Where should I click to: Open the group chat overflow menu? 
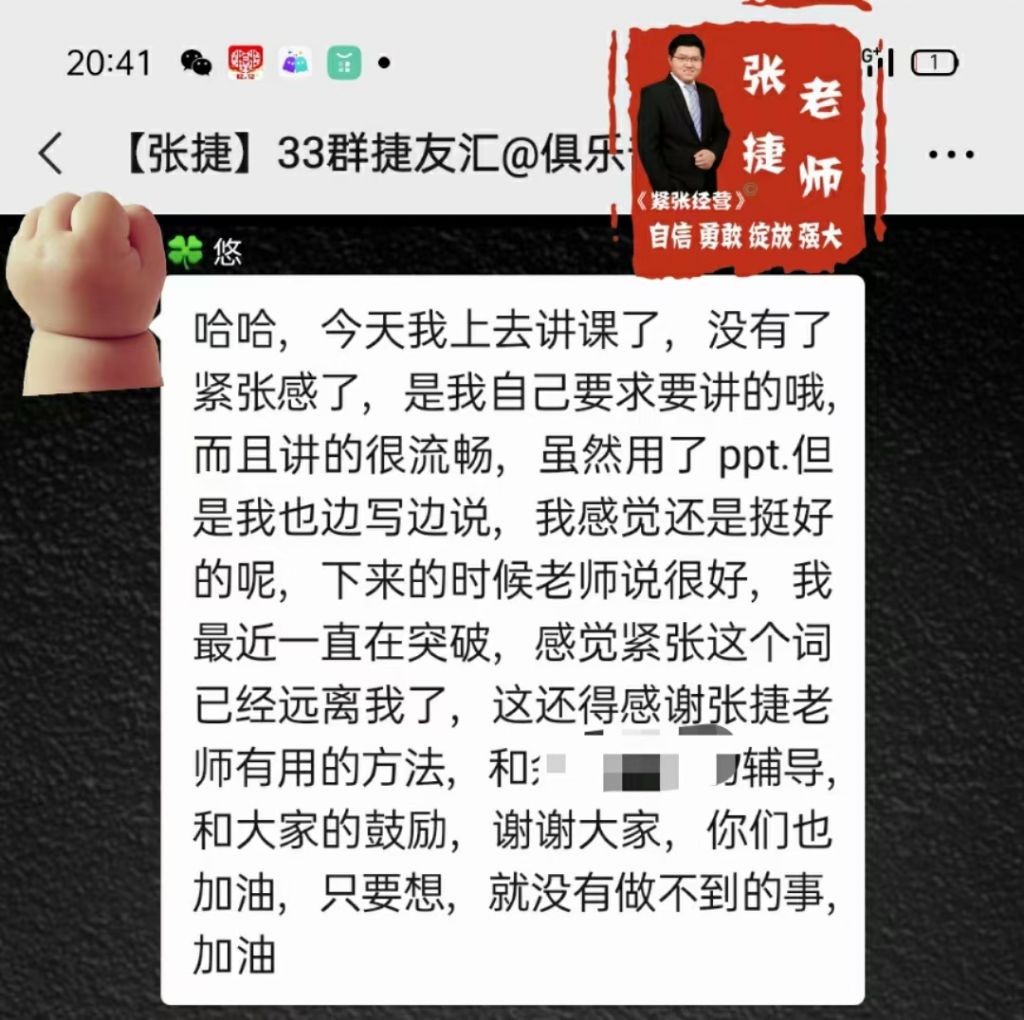point(950,155)
